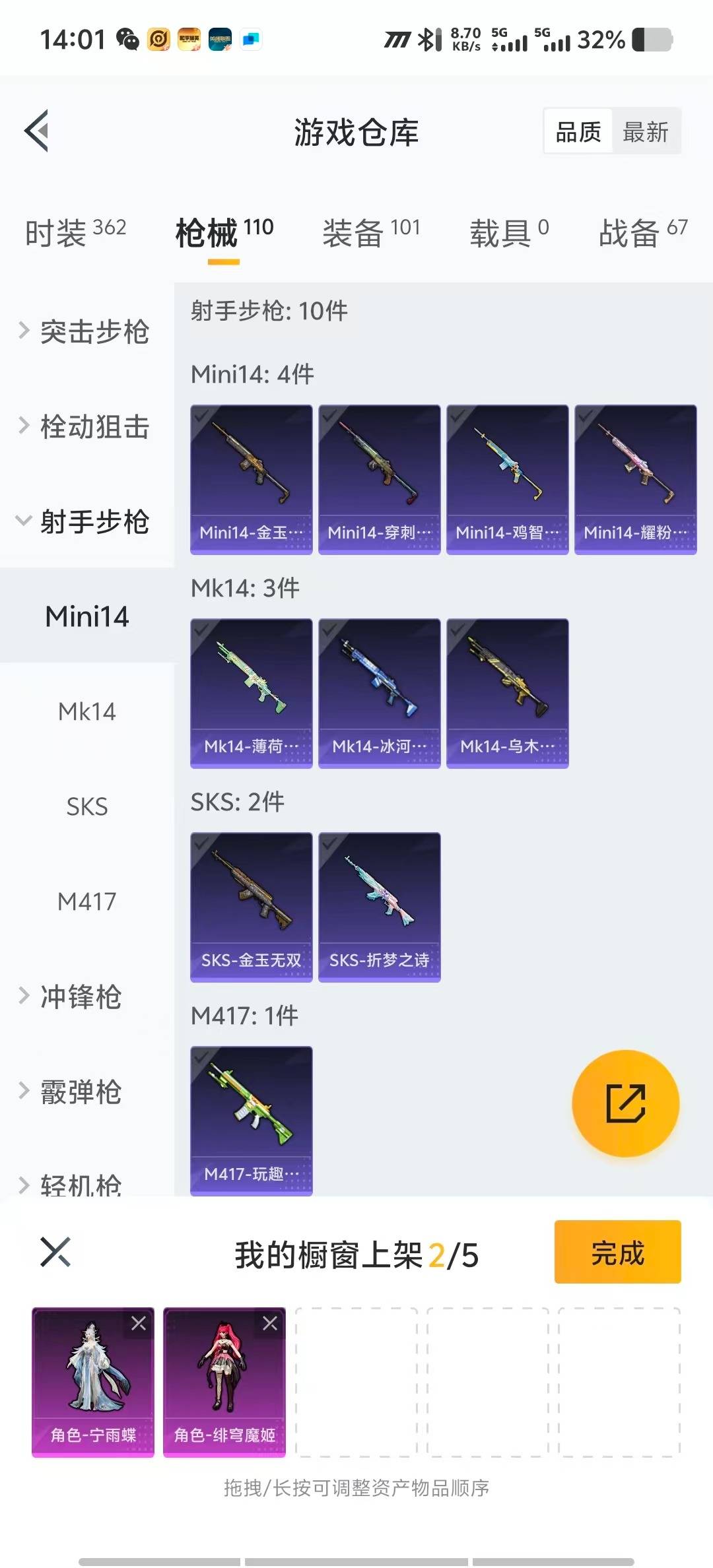Open the 战备 tab
This screenshot has width=713, height=1568.
642,232
